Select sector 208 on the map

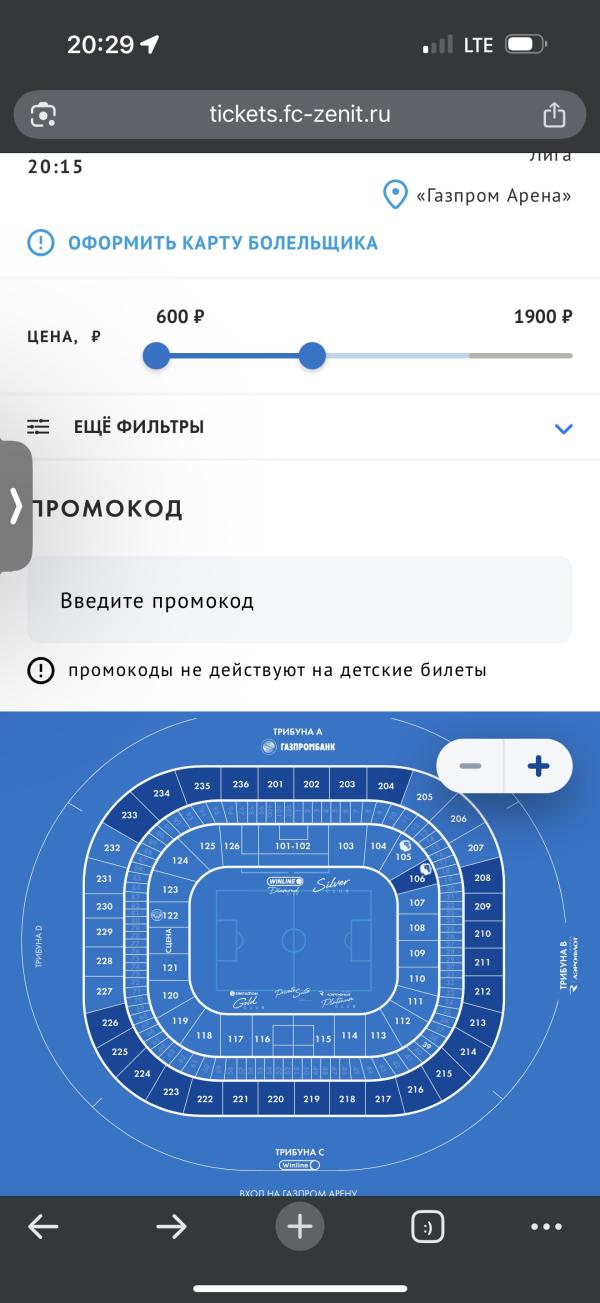click(483, 878)
